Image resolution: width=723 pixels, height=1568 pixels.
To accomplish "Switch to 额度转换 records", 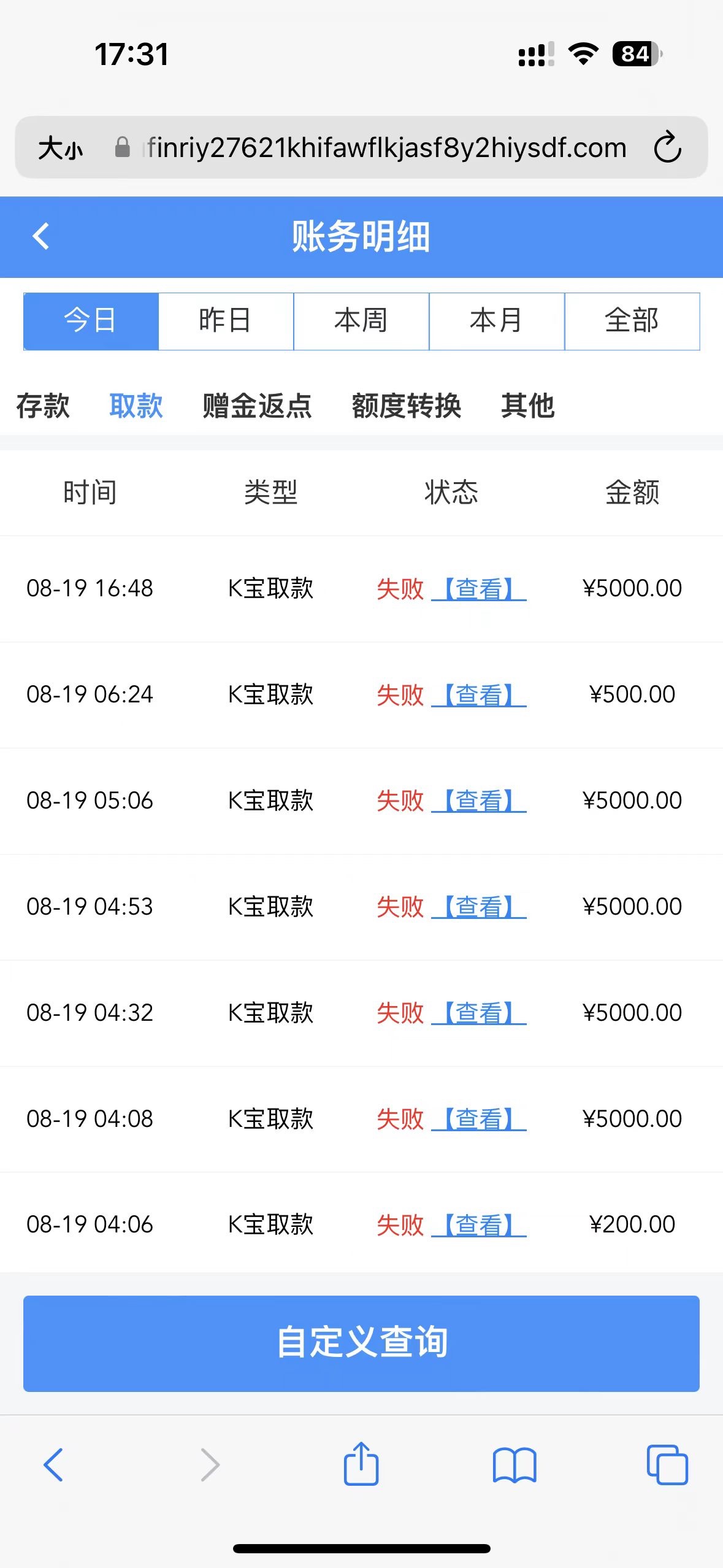I will click(x=406, y=406).
